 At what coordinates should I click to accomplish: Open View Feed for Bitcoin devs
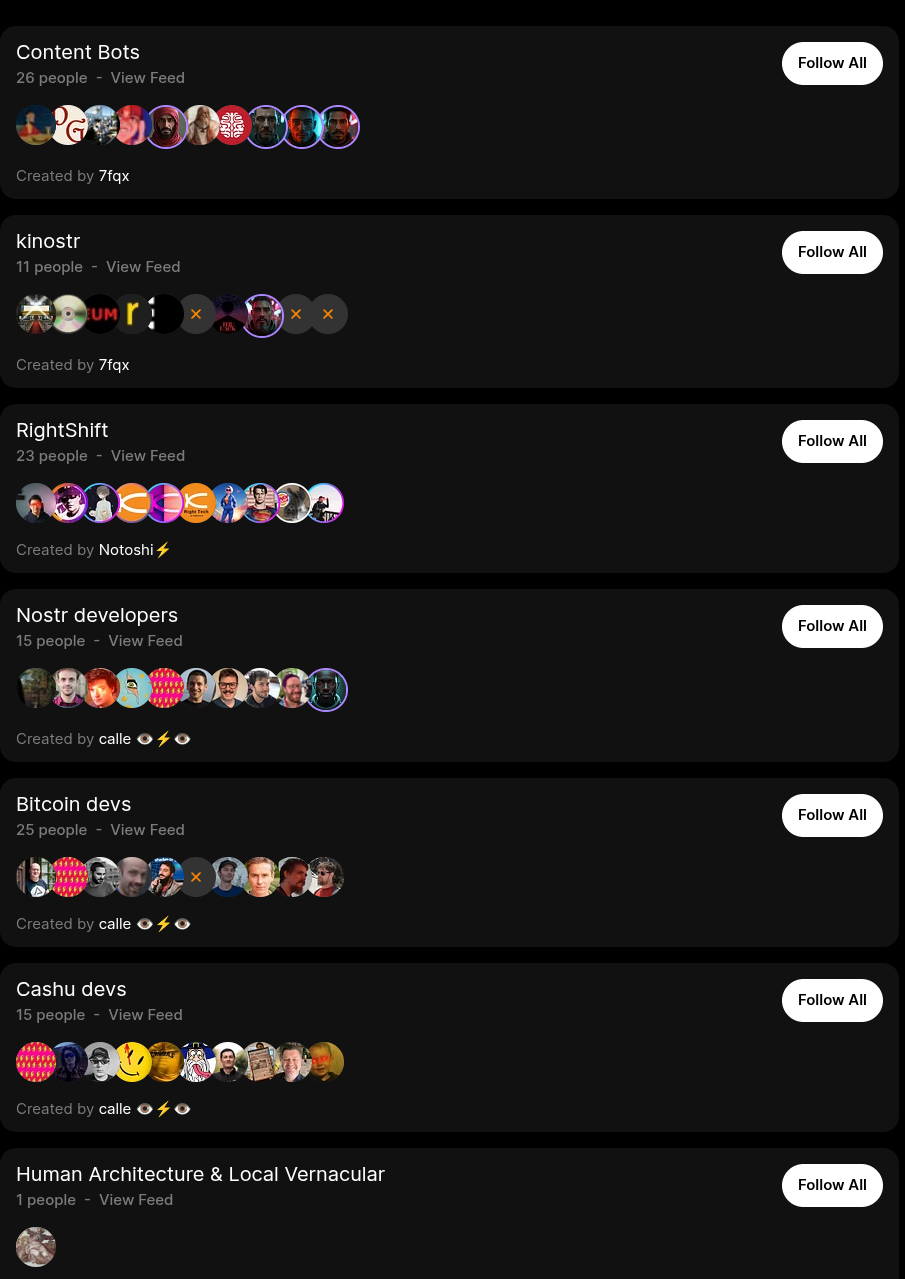(x=147, y=830)
